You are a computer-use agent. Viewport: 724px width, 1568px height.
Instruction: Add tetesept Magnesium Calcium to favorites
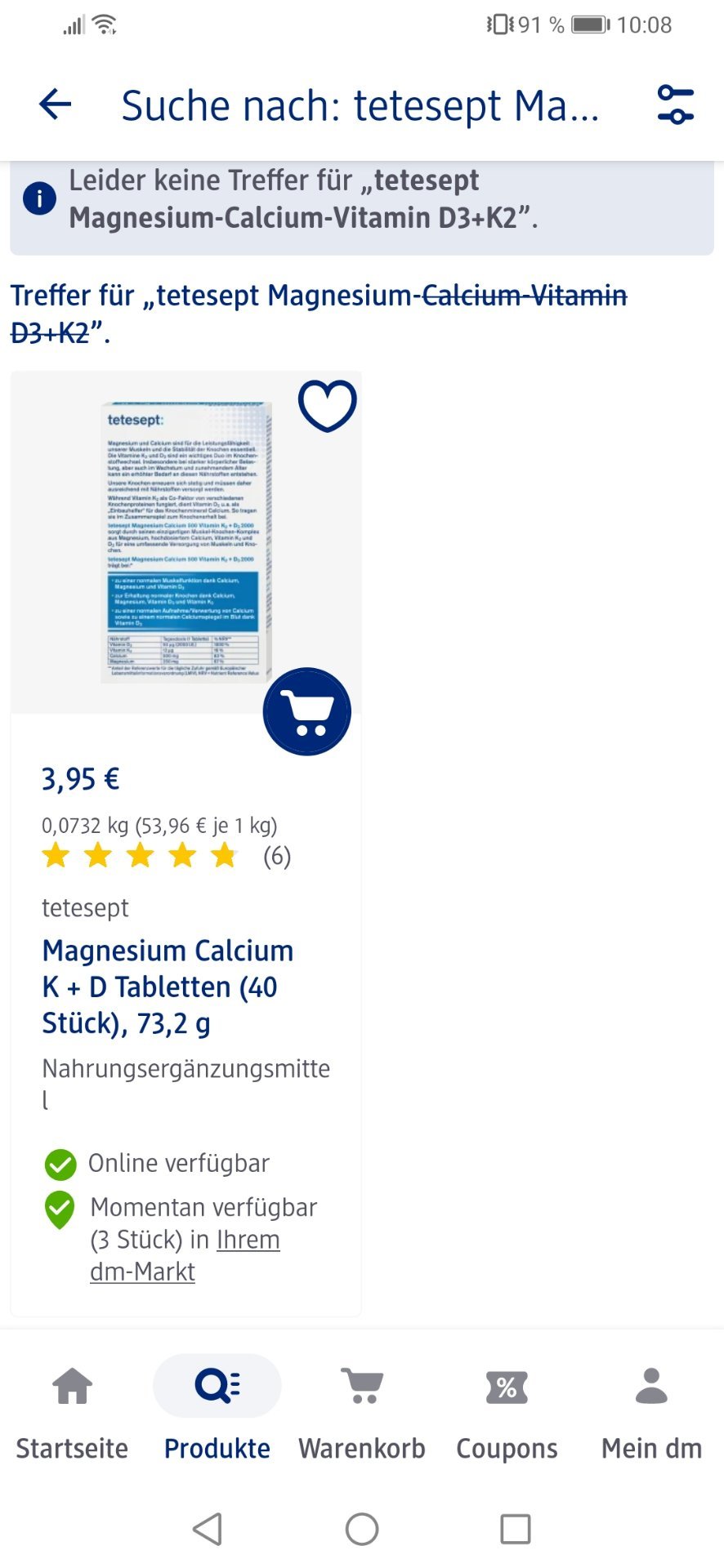click(x=327, y=405)
